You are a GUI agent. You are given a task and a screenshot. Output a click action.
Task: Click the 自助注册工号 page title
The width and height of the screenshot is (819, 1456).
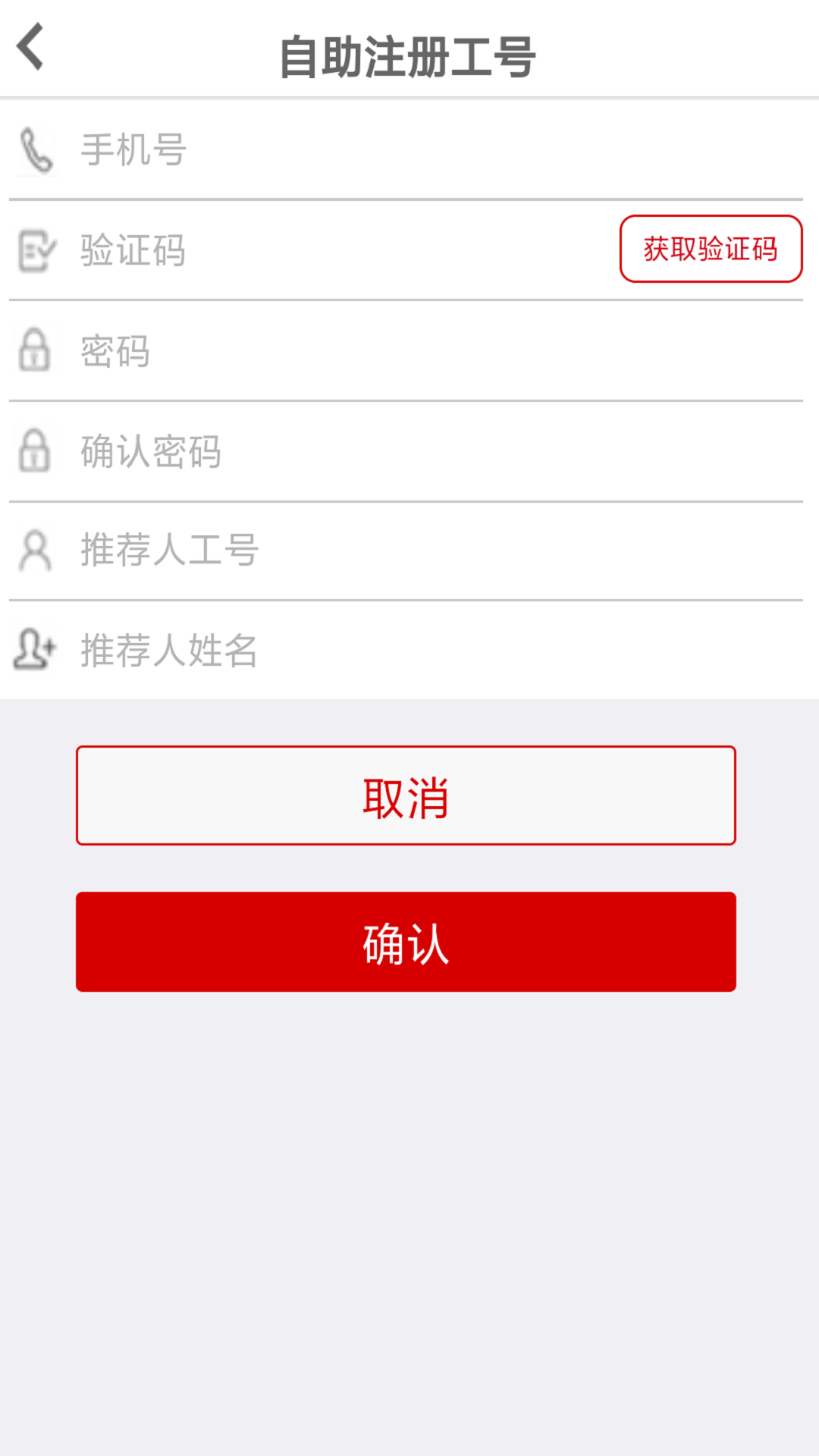pos(409,53)
